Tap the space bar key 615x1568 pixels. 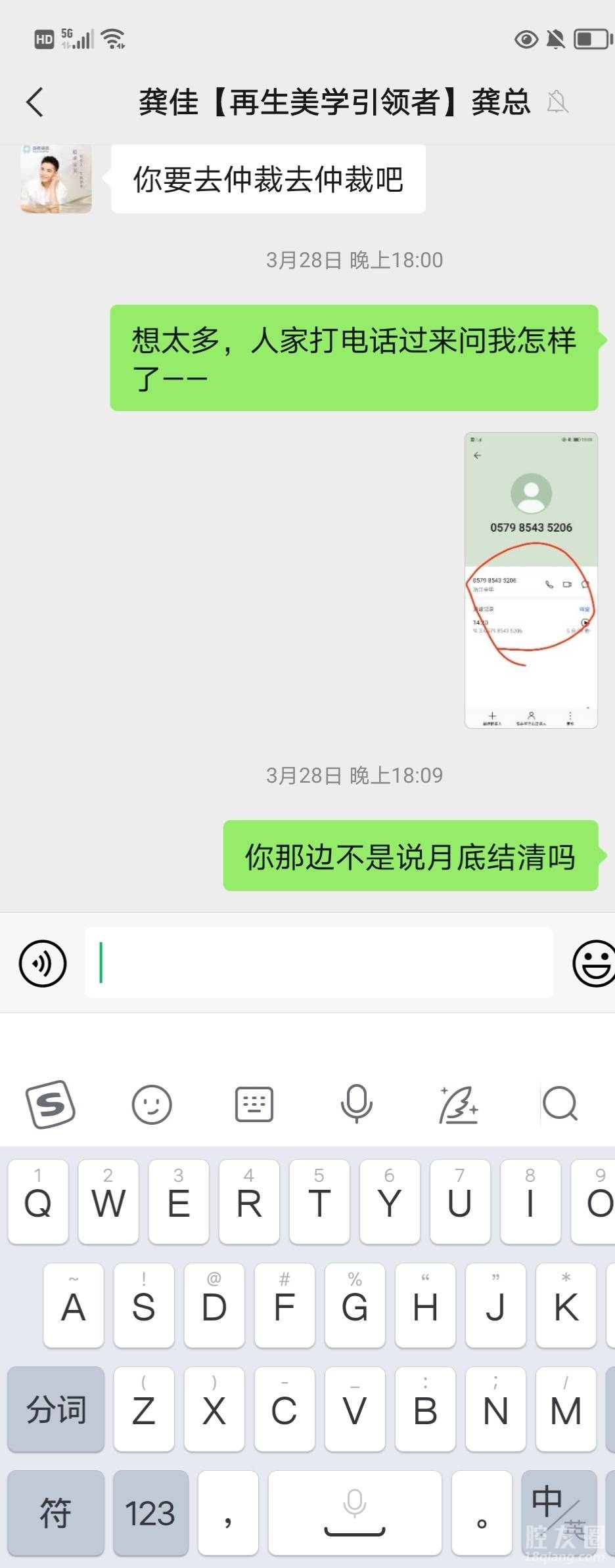[x=355, y=1513]
